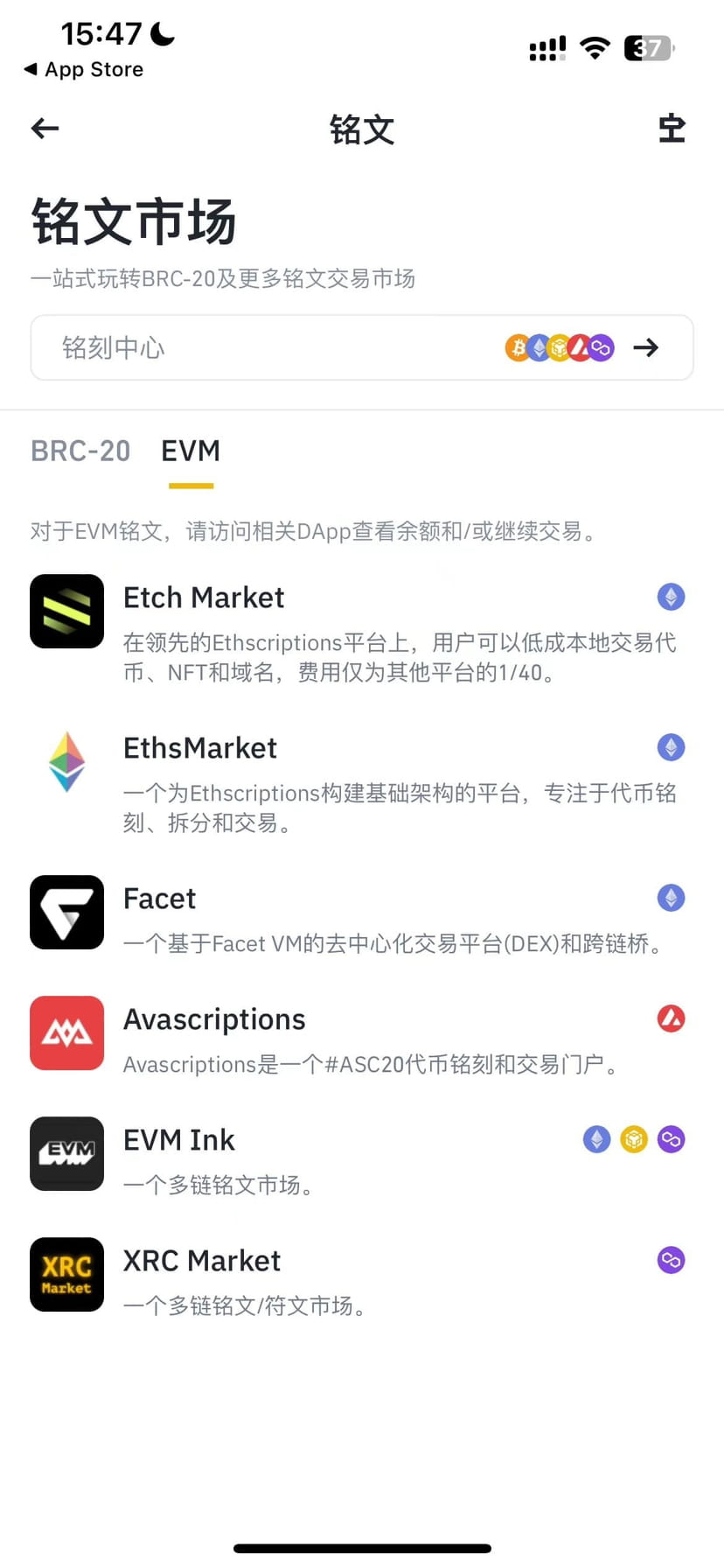724x1568 pixels.
Task: Click the Polygon badge beside XRC Market
Action: pos(671,1260)
